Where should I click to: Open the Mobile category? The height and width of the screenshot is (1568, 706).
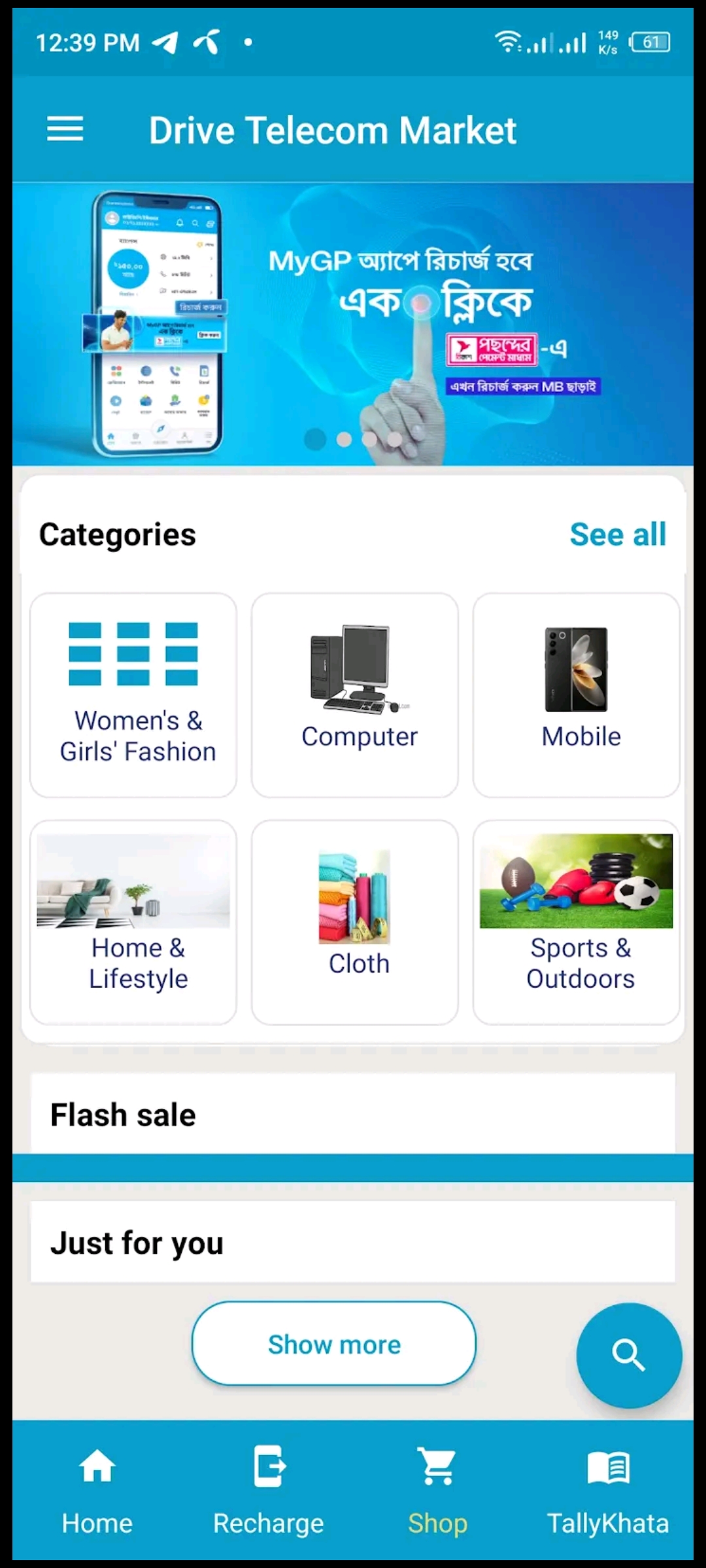coord(577,695)
